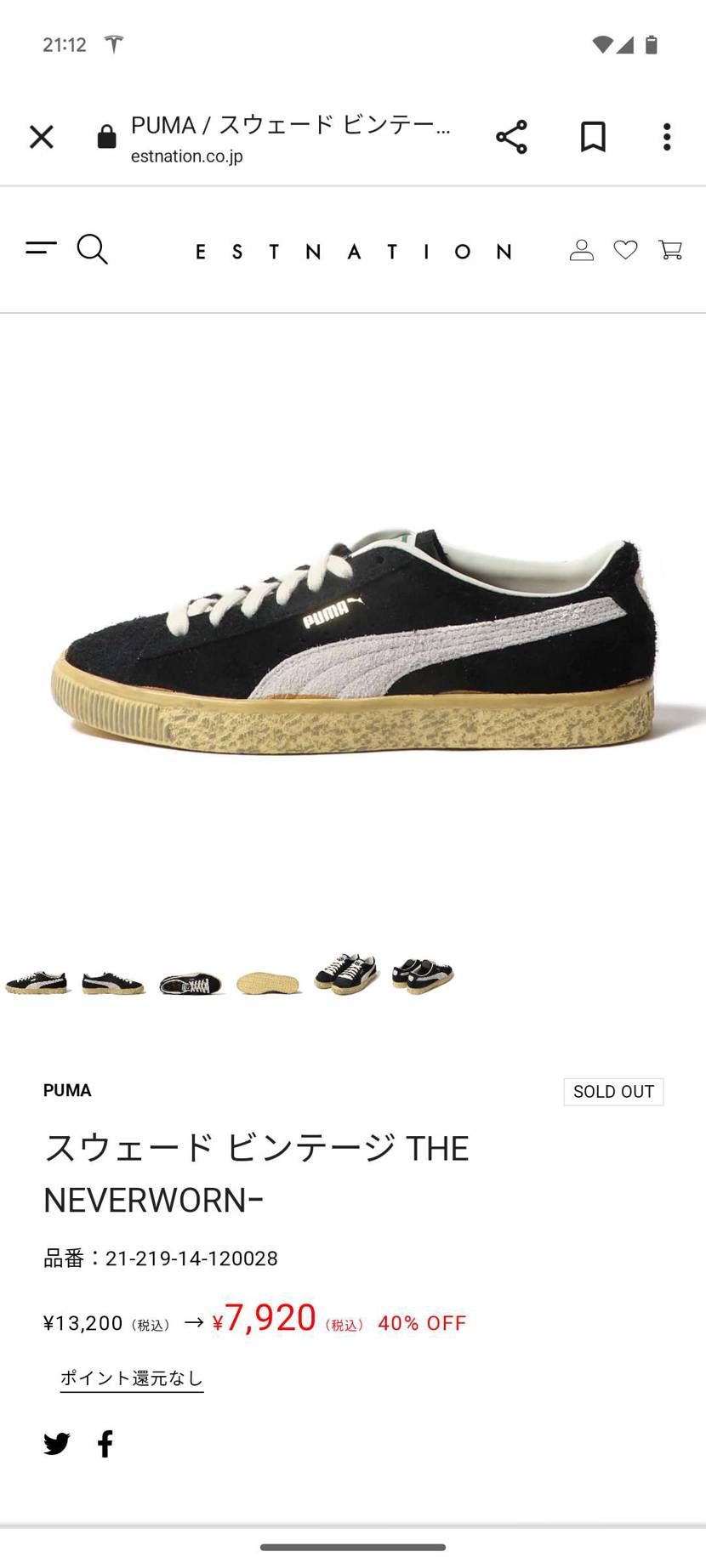Share product on Facebook
706x1568 pixels.
pyautogui.click(x=105, y=1444)
